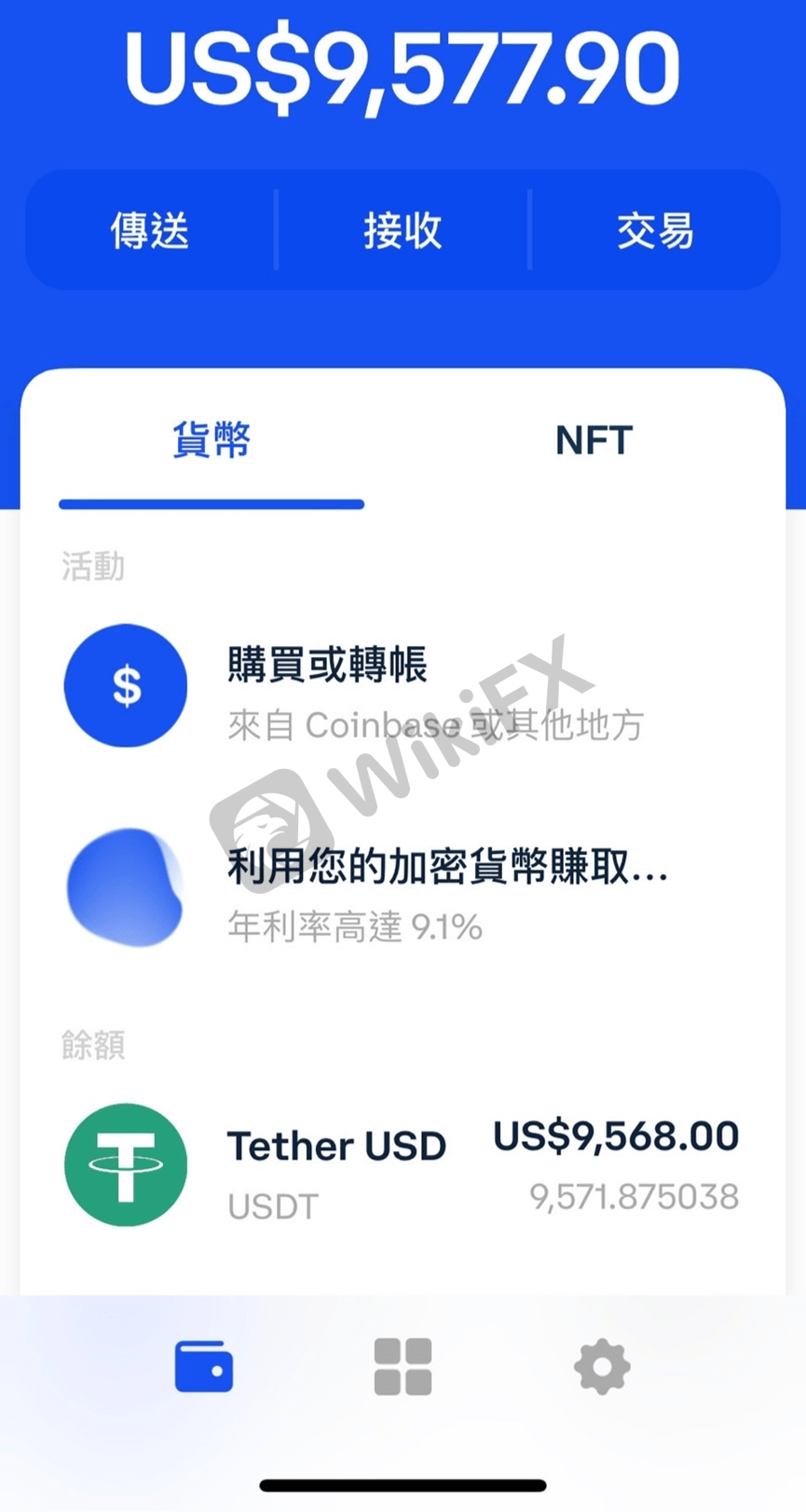This screenshot has width=806, height=1512.
Task: Tap the 傳送 send action
Action: pyautogui.click(x=149, y=231)
